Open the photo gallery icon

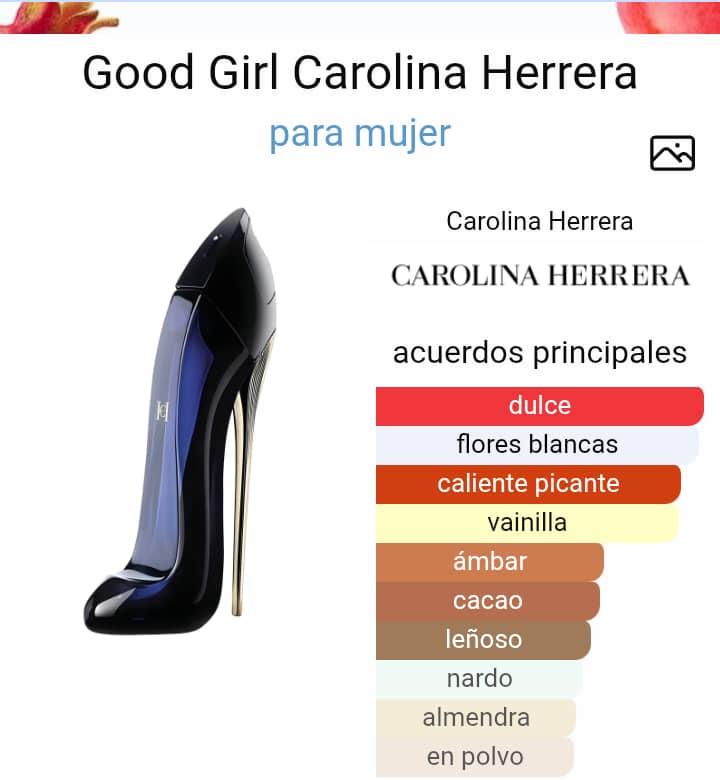672,153
